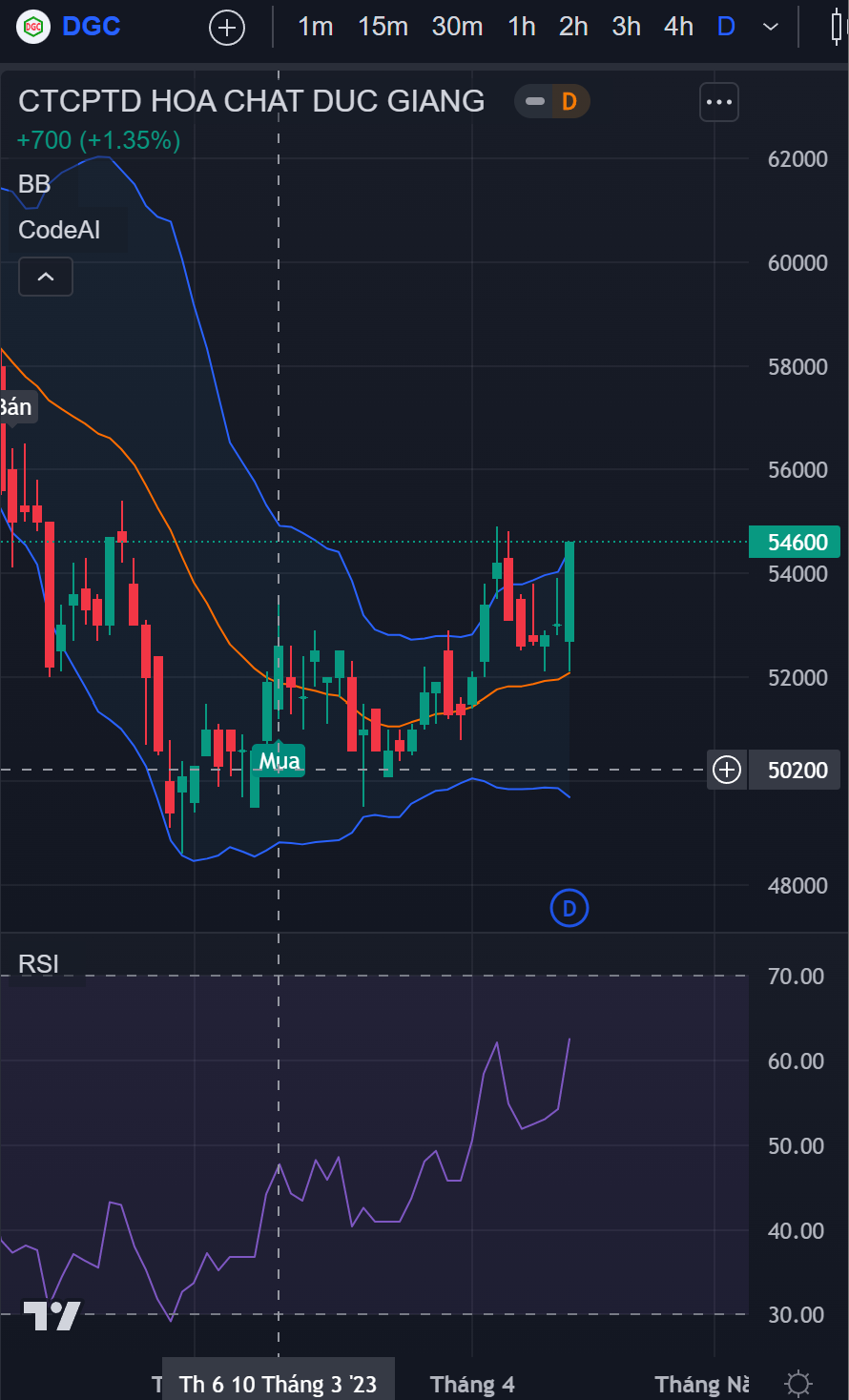The height and width of the screenshot is (1400, 849).
Task: Open the chart's three-dot options menu
Action: (719, 102)
